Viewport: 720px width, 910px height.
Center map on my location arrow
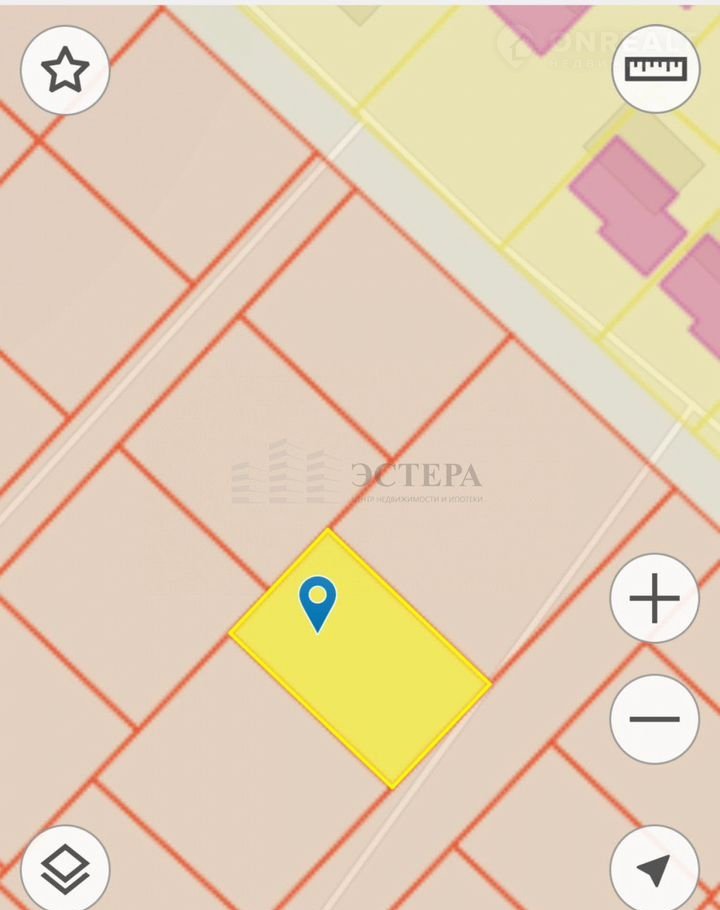pyautogui.click(x=655, y=868)
